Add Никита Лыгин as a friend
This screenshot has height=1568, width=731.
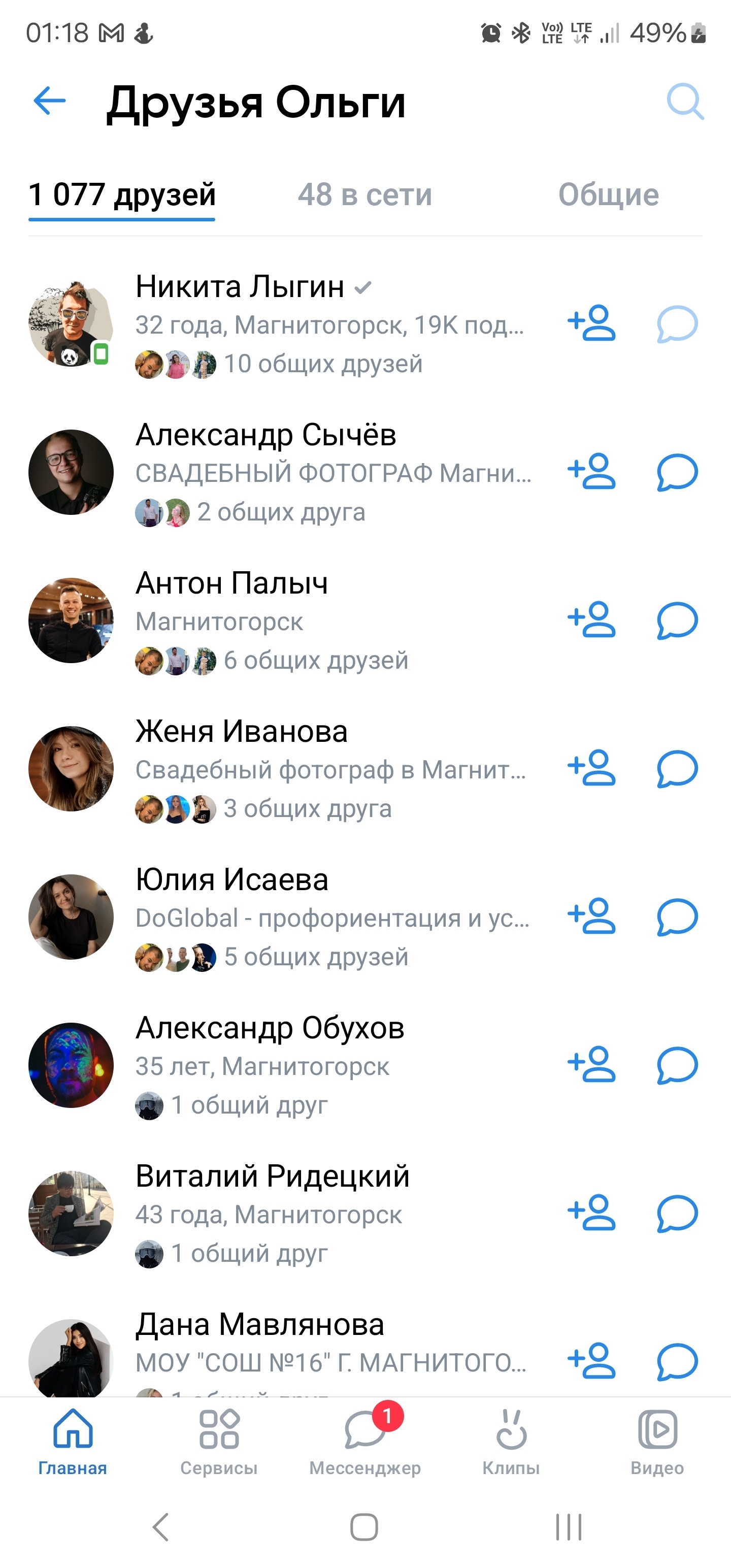(591, 323)
